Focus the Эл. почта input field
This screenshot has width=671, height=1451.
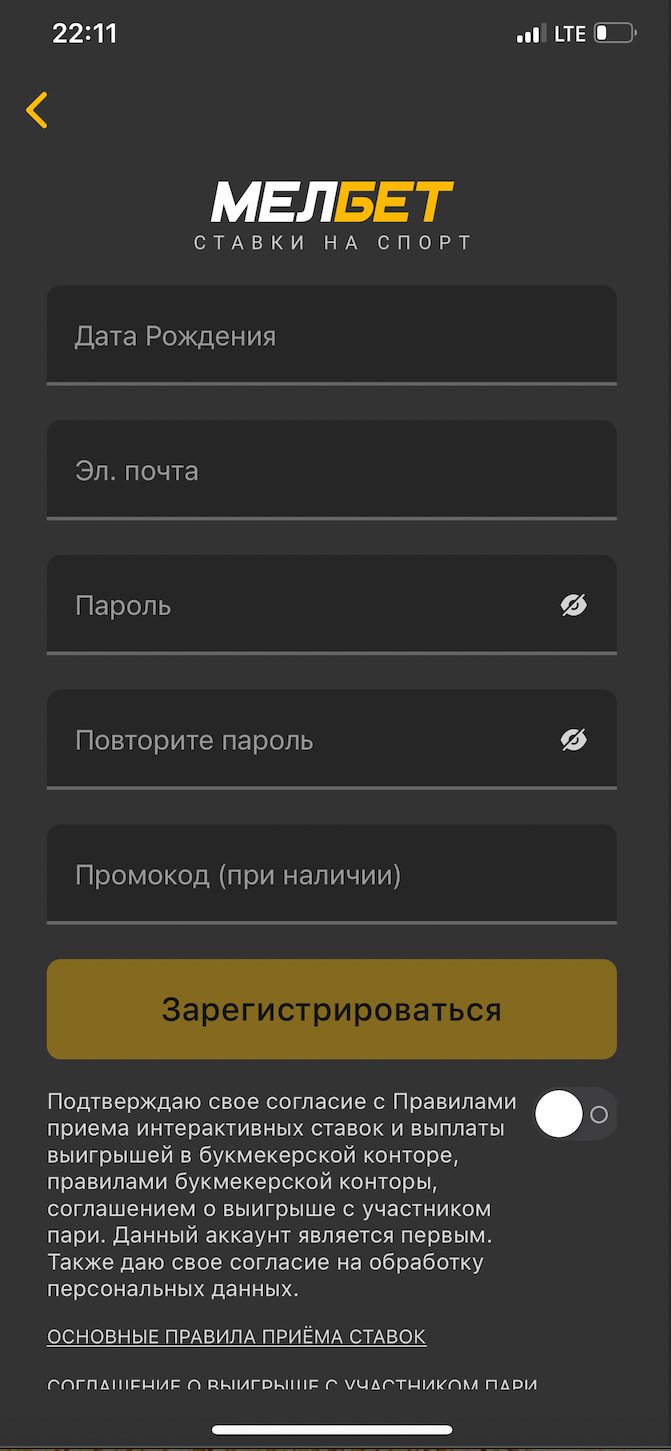click(x=330, y=471)
